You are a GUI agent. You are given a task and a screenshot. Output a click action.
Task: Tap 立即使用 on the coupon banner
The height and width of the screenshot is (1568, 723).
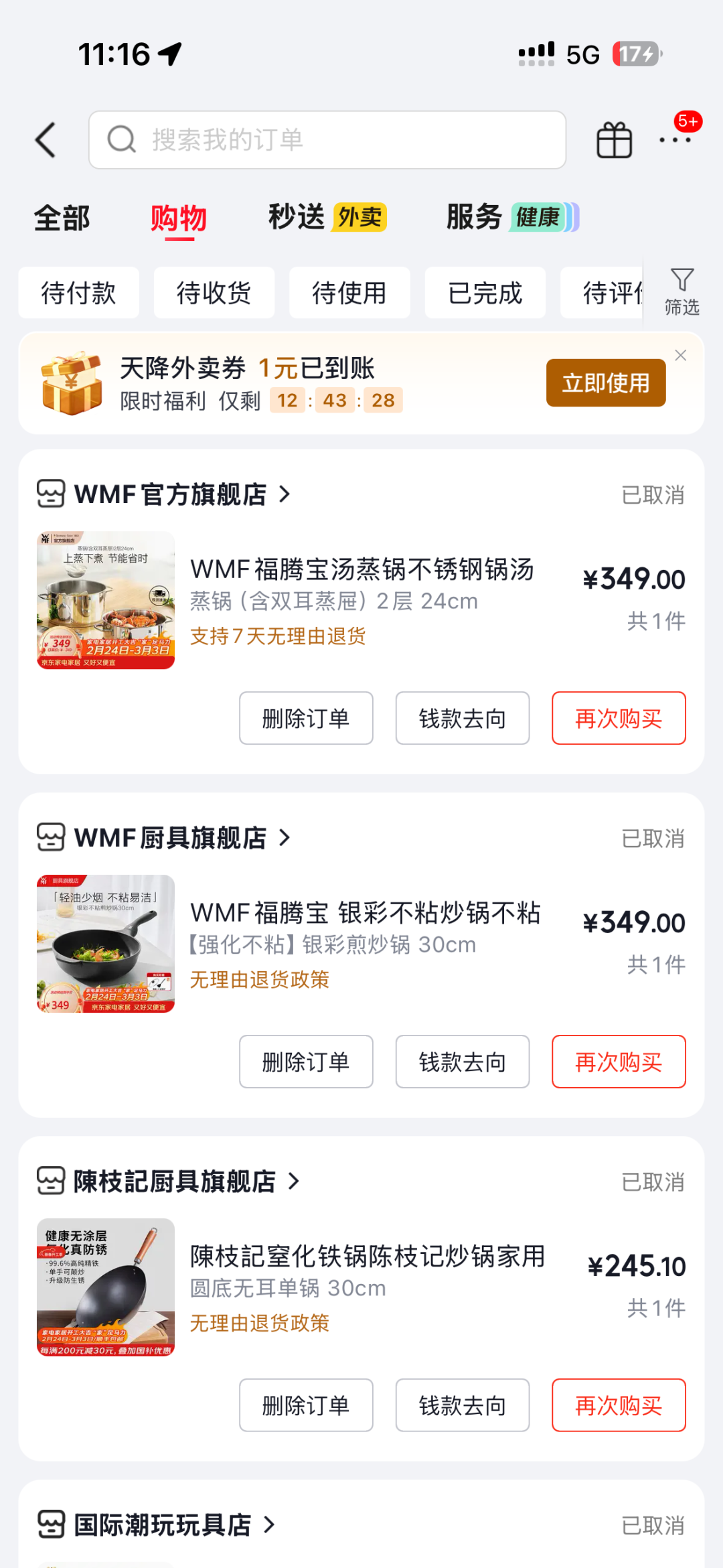605,383
